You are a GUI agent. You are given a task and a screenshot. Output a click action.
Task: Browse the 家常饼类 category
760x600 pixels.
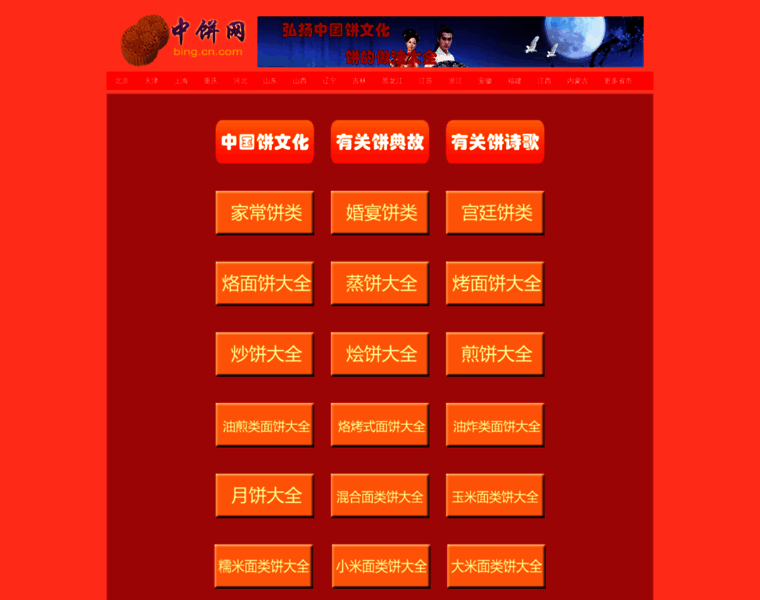click(265, 213)
